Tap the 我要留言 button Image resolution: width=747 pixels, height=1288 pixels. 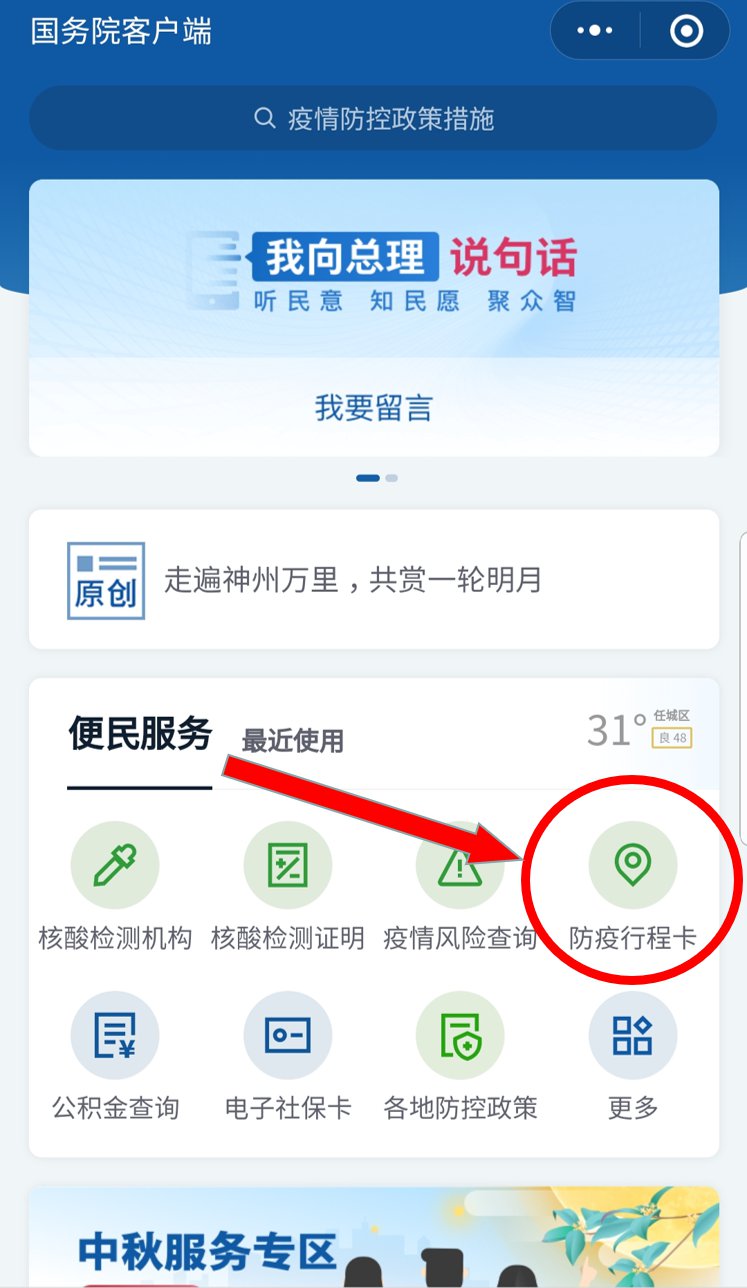point(373,408)
